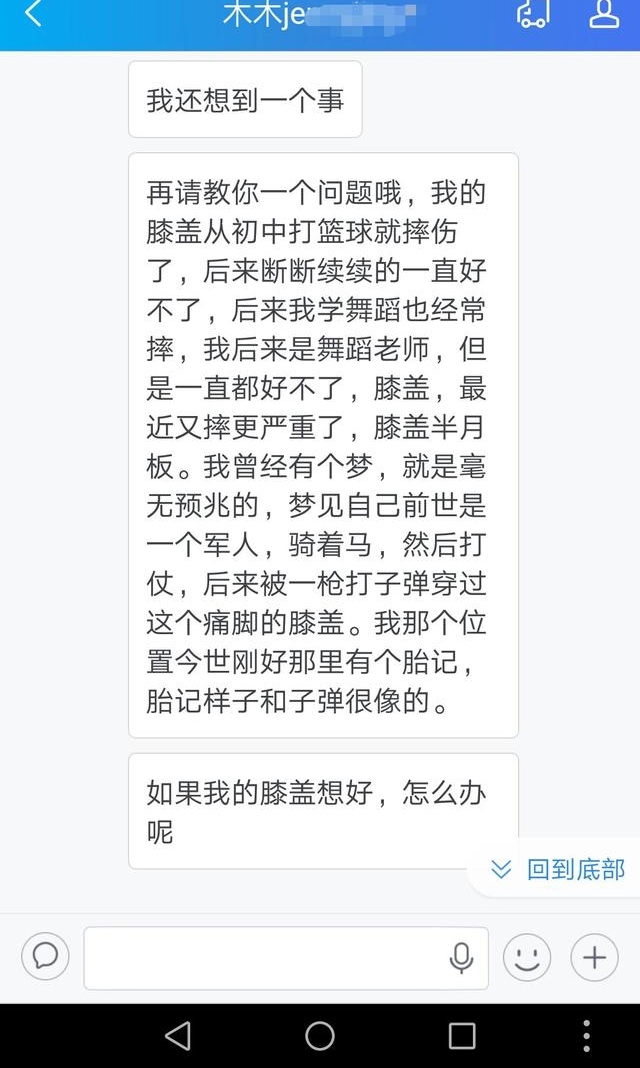
Task: Open the quick phrases bubble icon
Action: coord(45,956)
